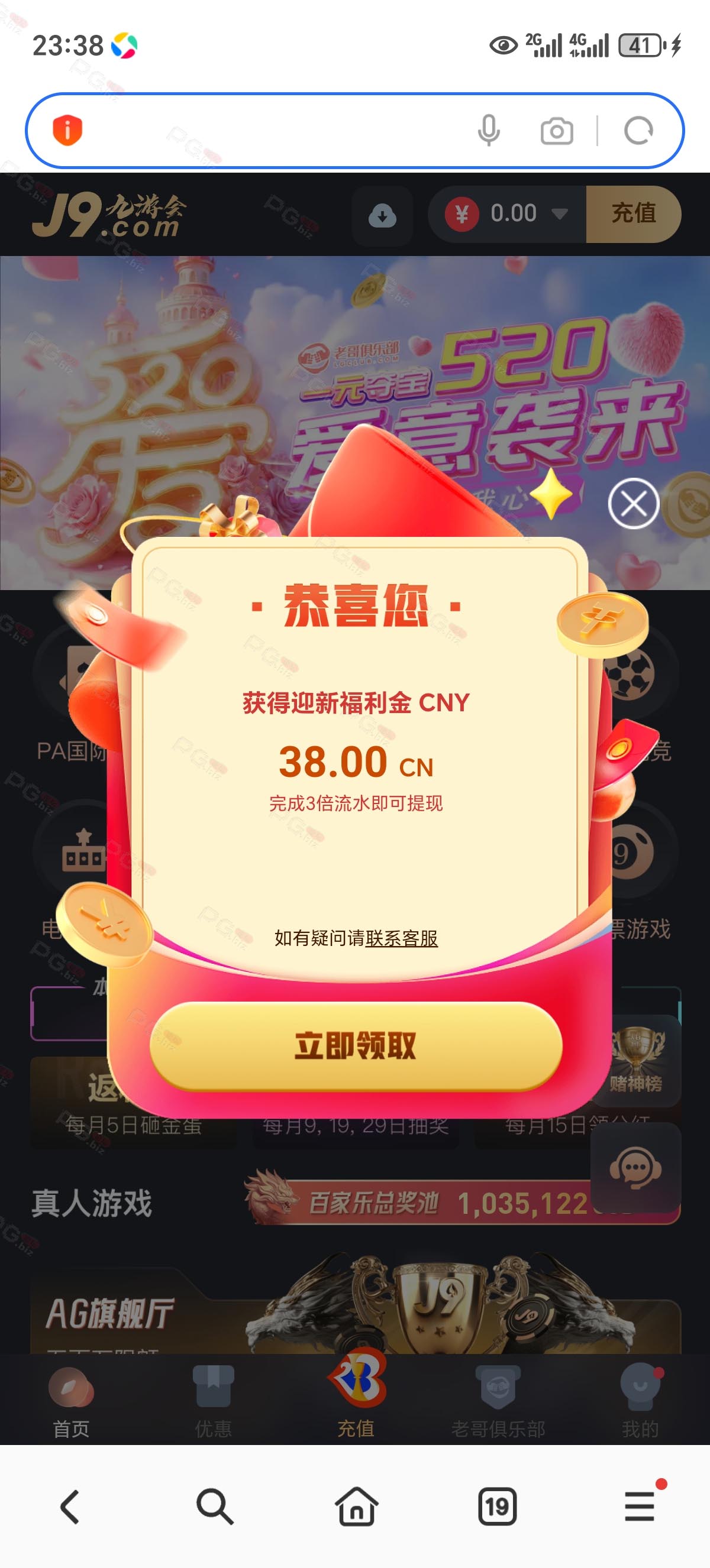Reload the page with the refresh icon

[638, 130]
